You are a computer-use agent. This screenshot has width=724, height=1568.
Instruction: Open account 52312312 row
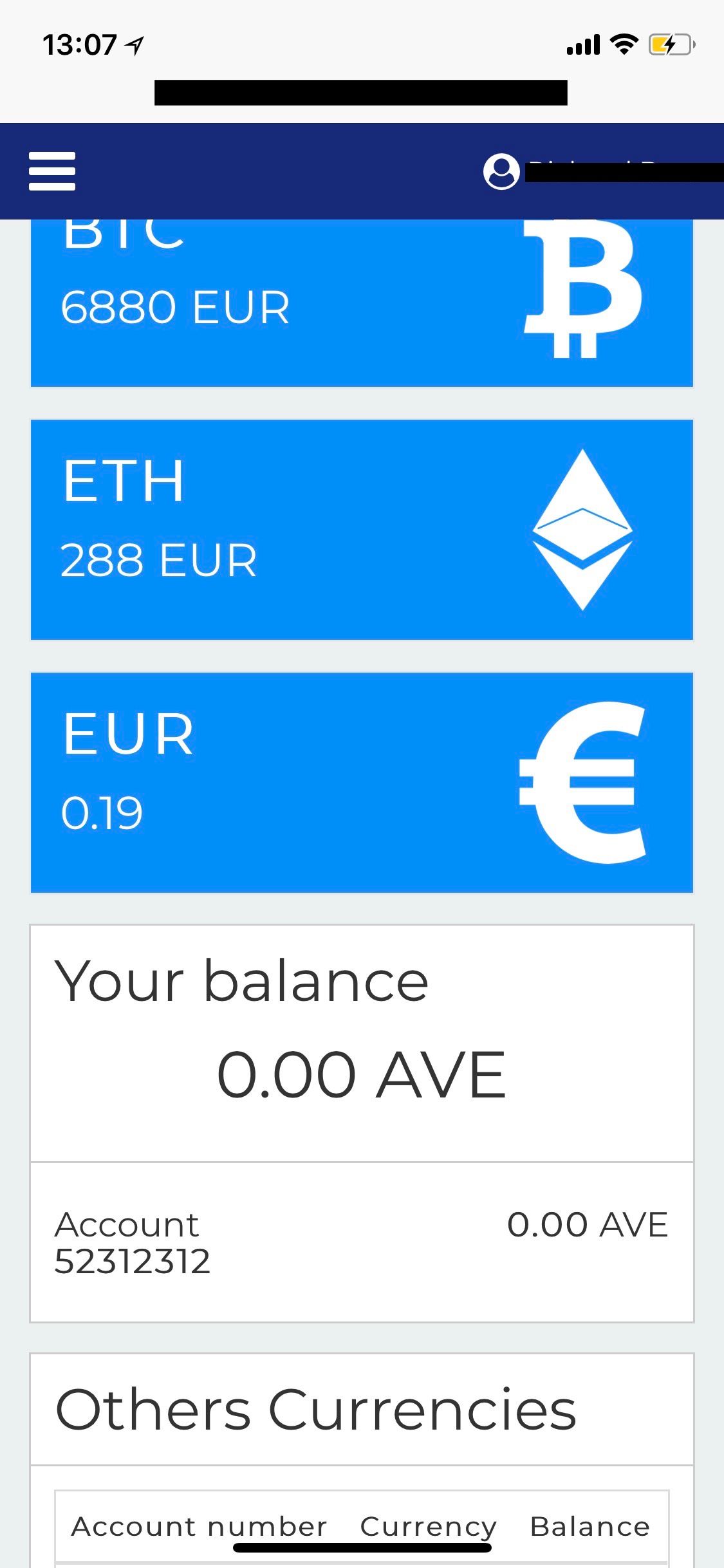point(362,1242)
